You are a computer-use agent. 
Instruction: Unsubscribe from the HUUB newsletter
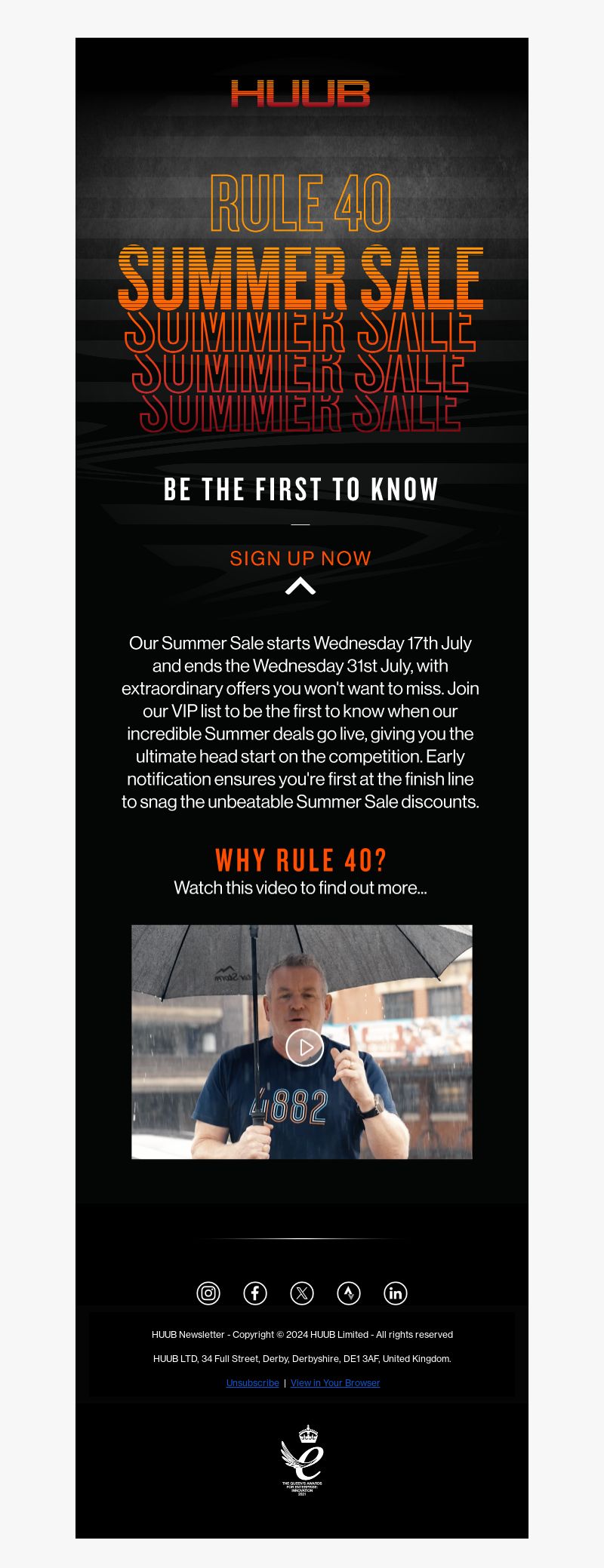pos(253,1383)
